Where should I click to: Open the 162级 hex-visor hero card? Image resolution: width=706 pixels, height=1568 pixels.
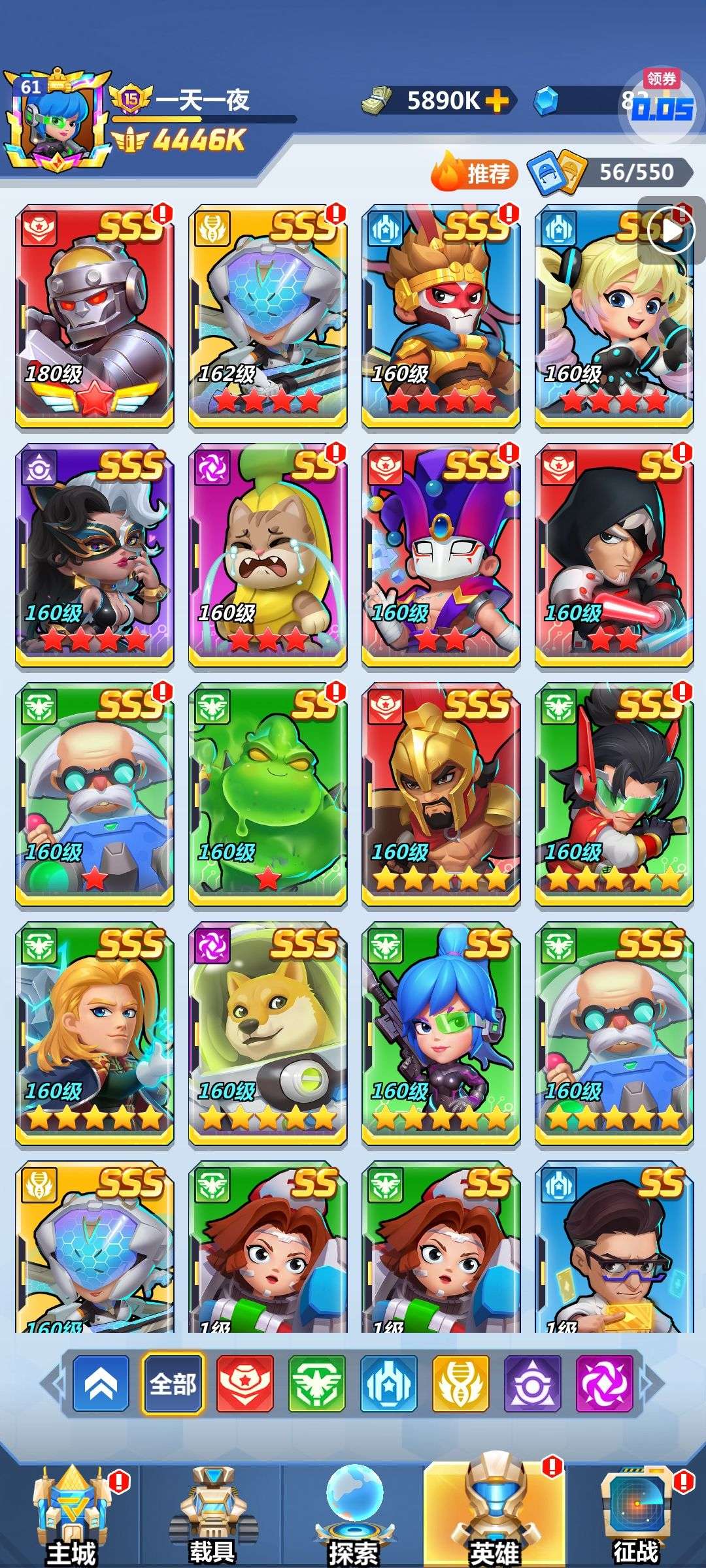point(267,317)
